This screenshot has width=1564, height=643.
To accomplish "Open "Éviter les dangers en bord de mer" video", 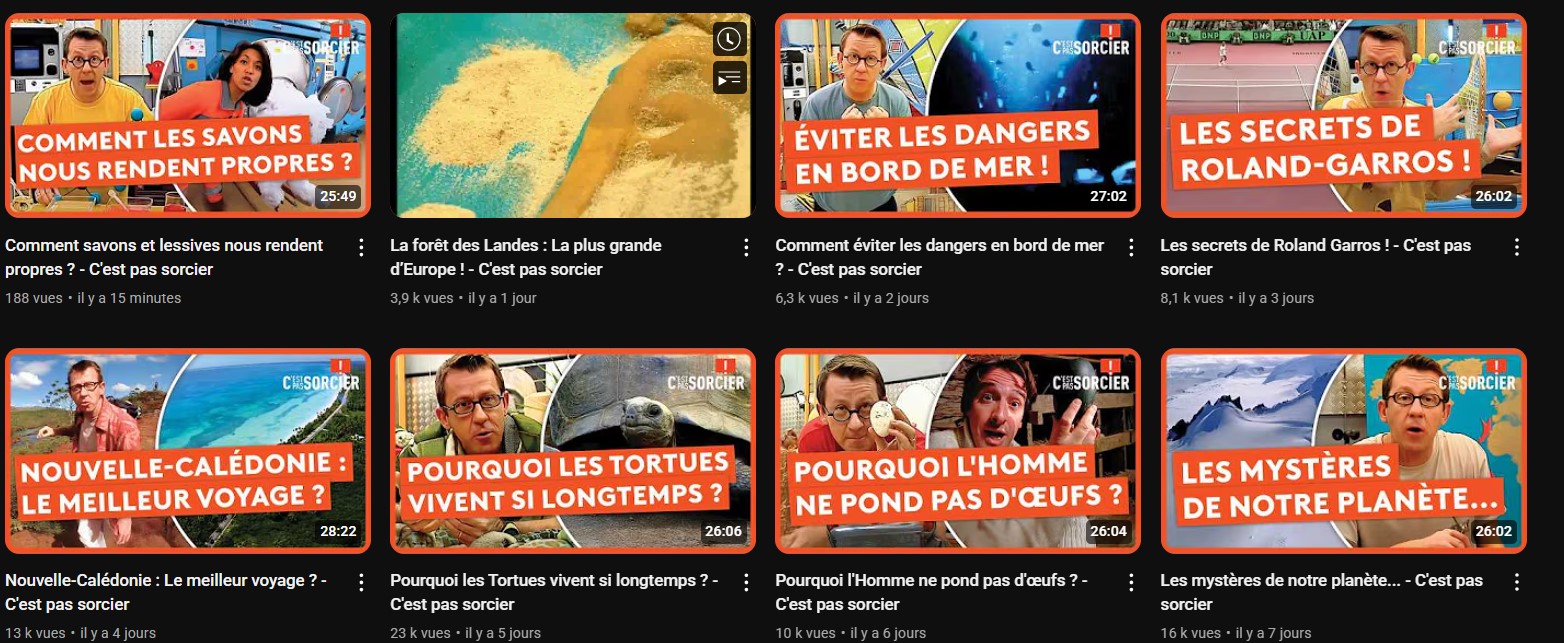I will [957, 115].
